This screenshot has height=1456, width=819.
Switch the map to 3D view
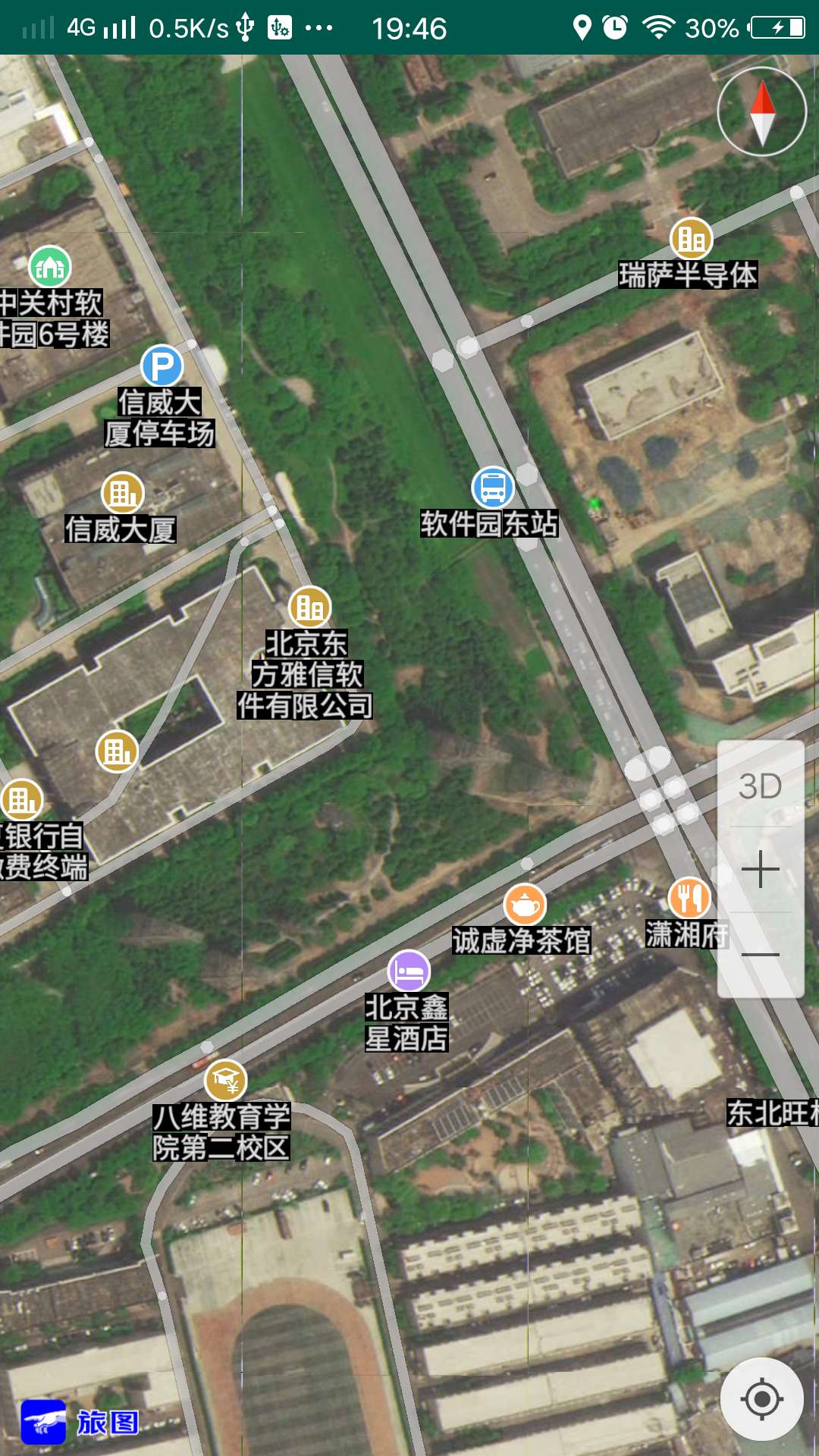pyautogui.click(x=761, y=786)
